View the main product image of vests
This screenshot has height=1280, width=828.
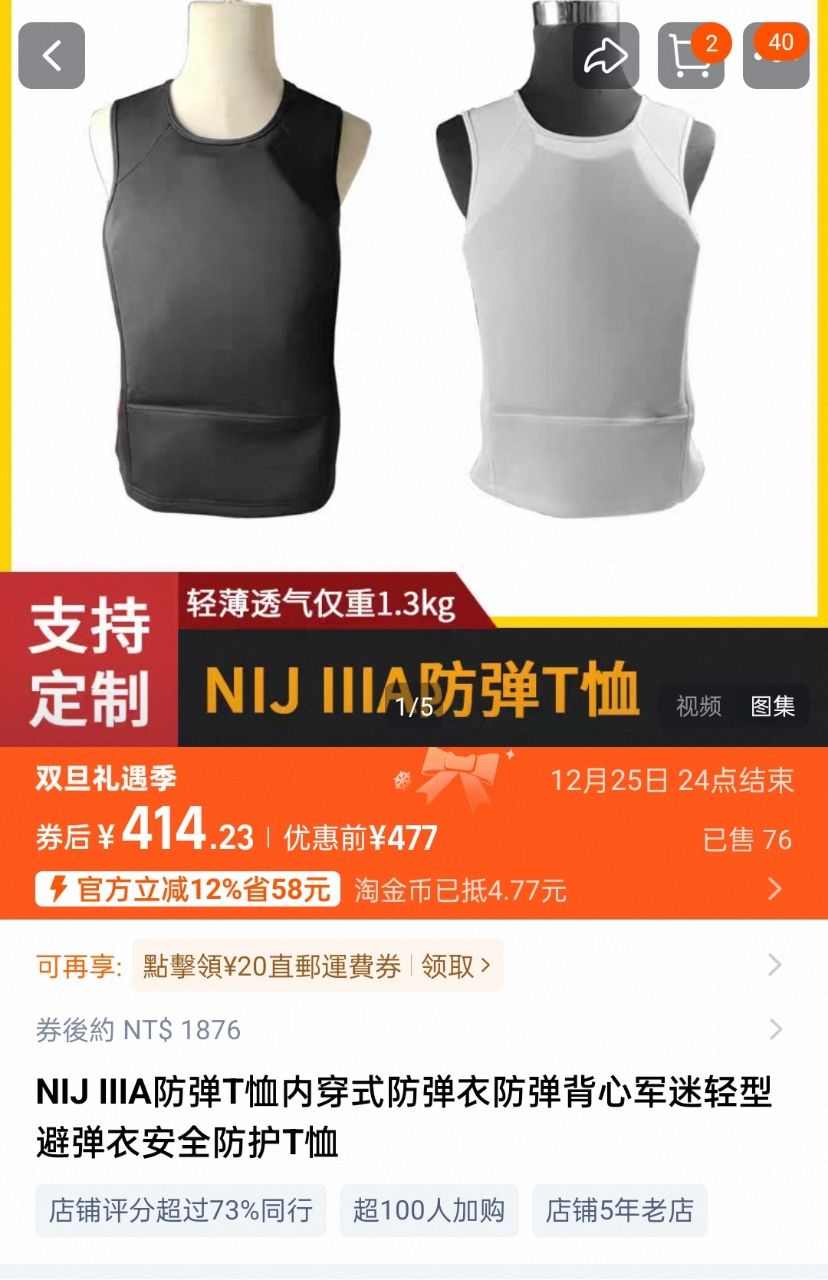414,300
